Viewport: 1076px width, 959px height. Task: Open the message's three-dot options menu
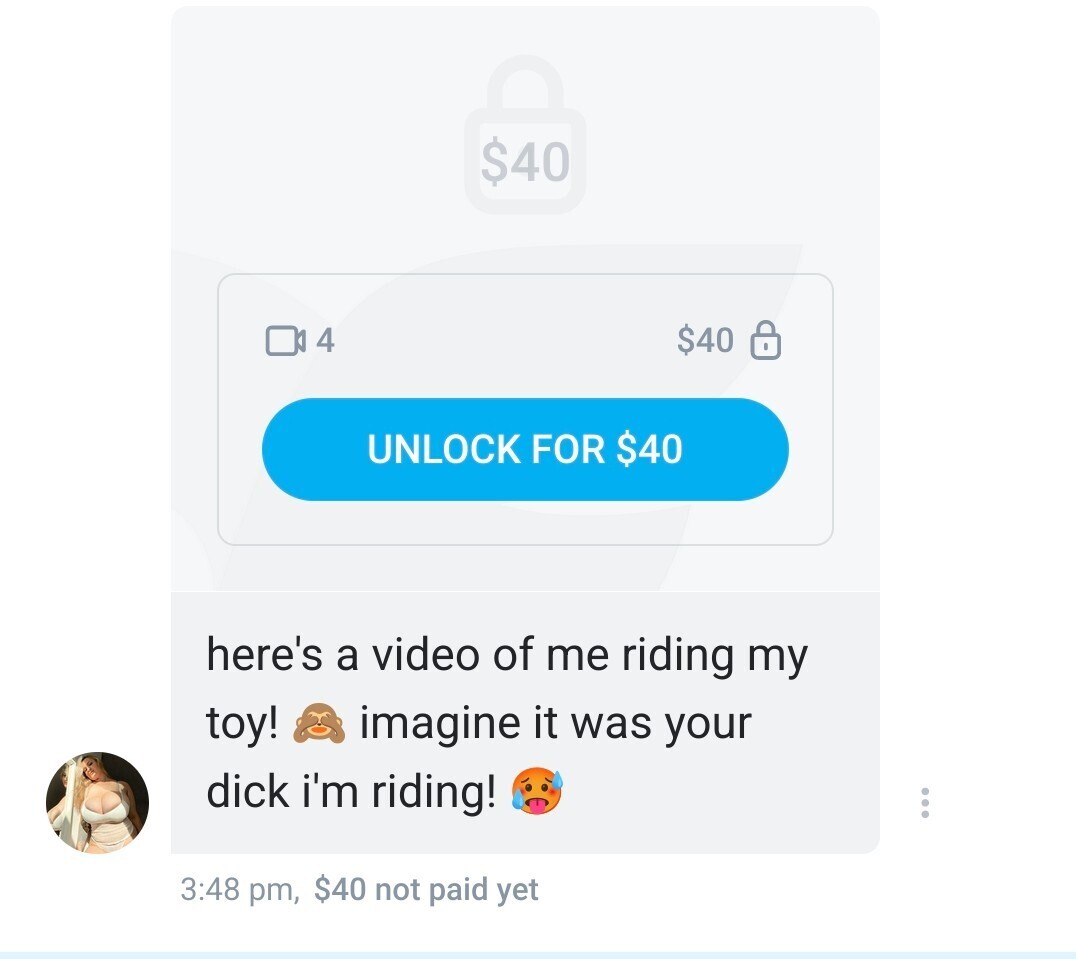point(925,802)
